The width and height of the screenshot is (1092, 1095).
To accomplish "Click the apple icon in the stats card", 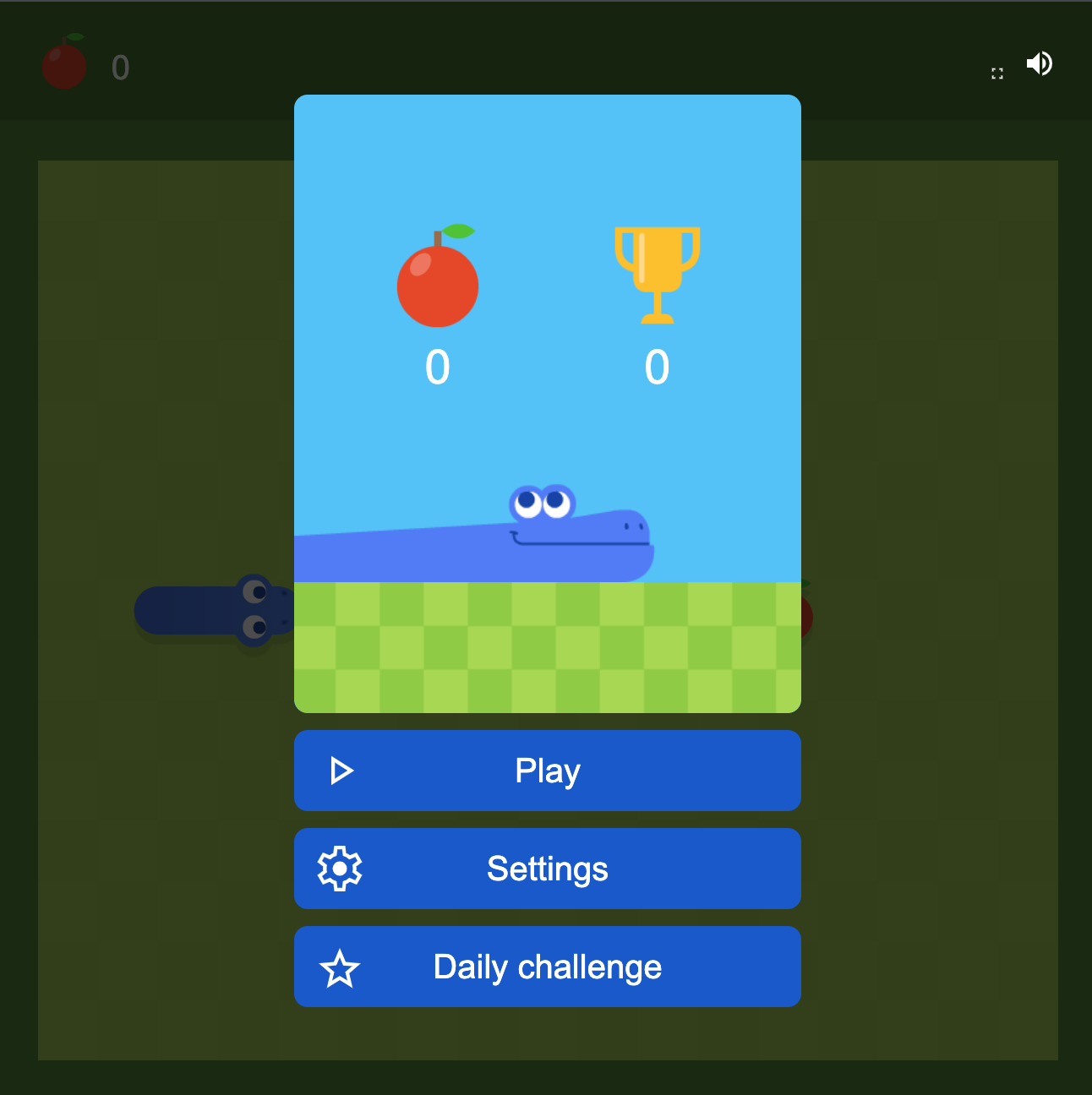I will pyautogui.click(x=437, y=279).
